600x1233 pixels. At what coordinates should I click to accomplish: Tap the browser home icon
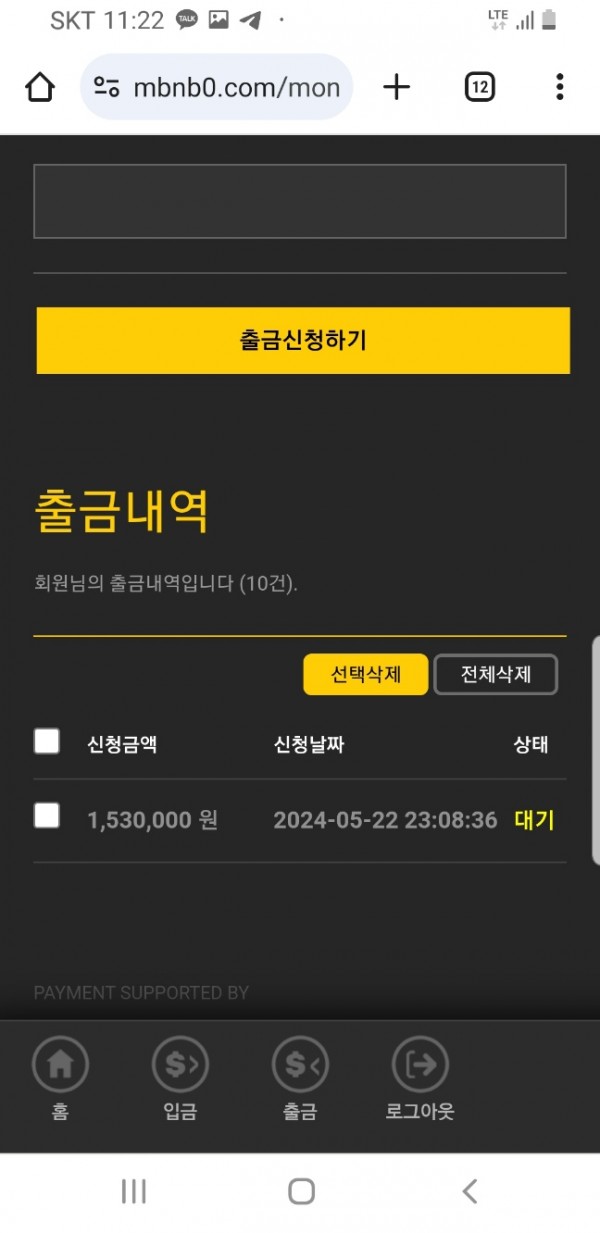[40, 87]
